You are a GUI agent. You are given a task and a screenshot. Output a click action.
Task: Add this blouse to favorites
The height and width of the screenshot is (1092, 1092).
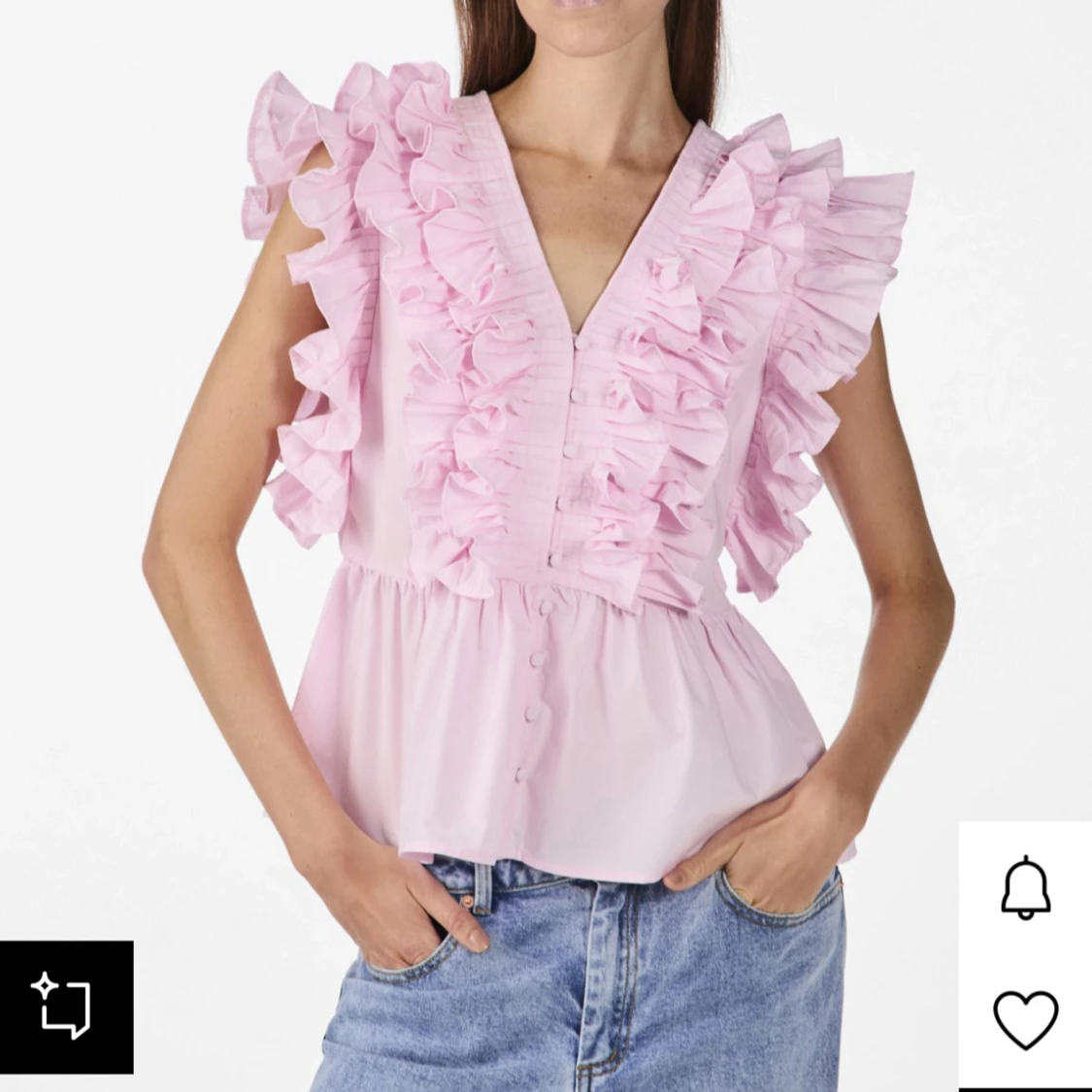(x=1025, y=1019)
